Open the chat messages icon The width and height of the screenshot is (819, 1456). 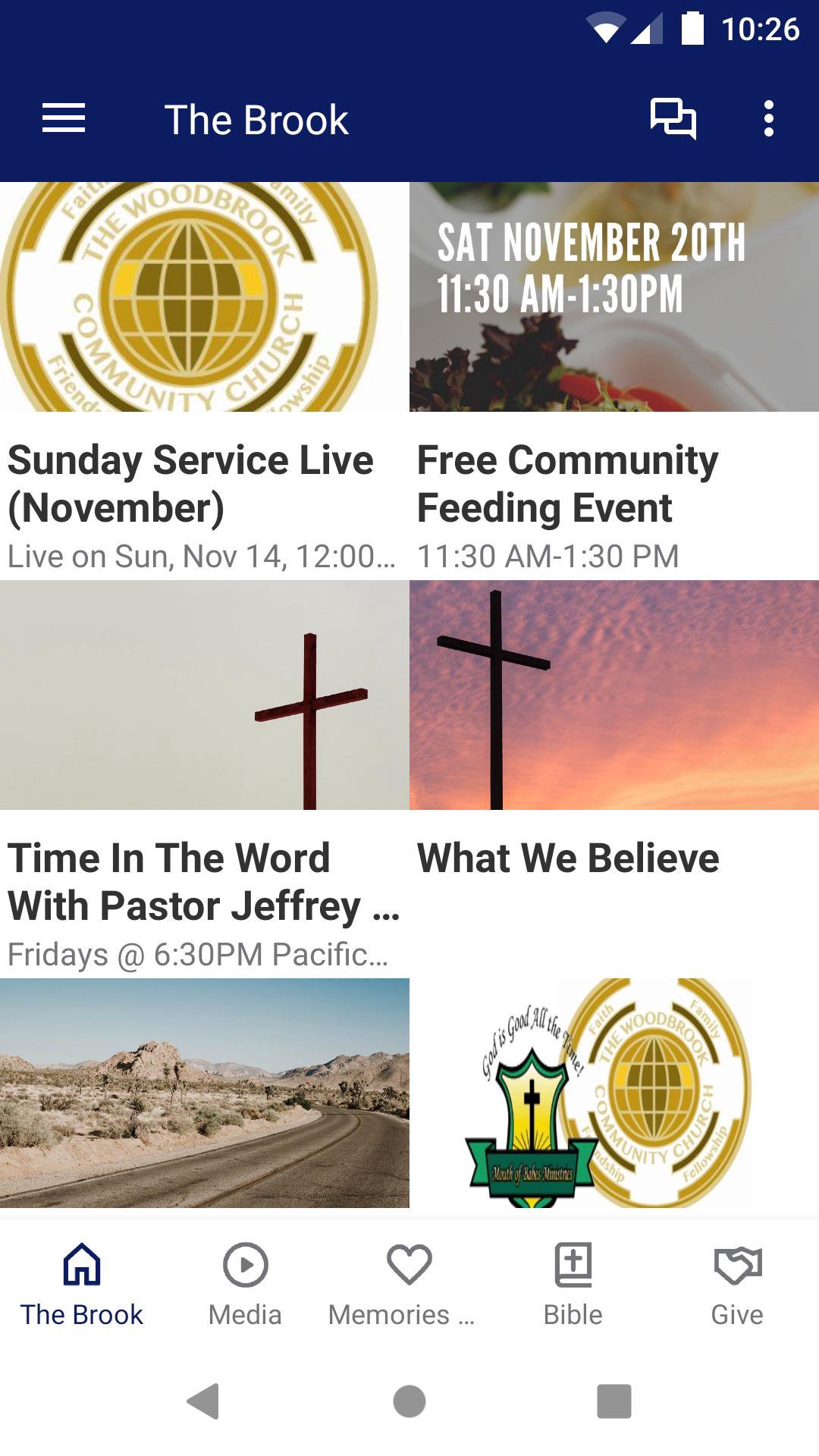tap(673, 119)
